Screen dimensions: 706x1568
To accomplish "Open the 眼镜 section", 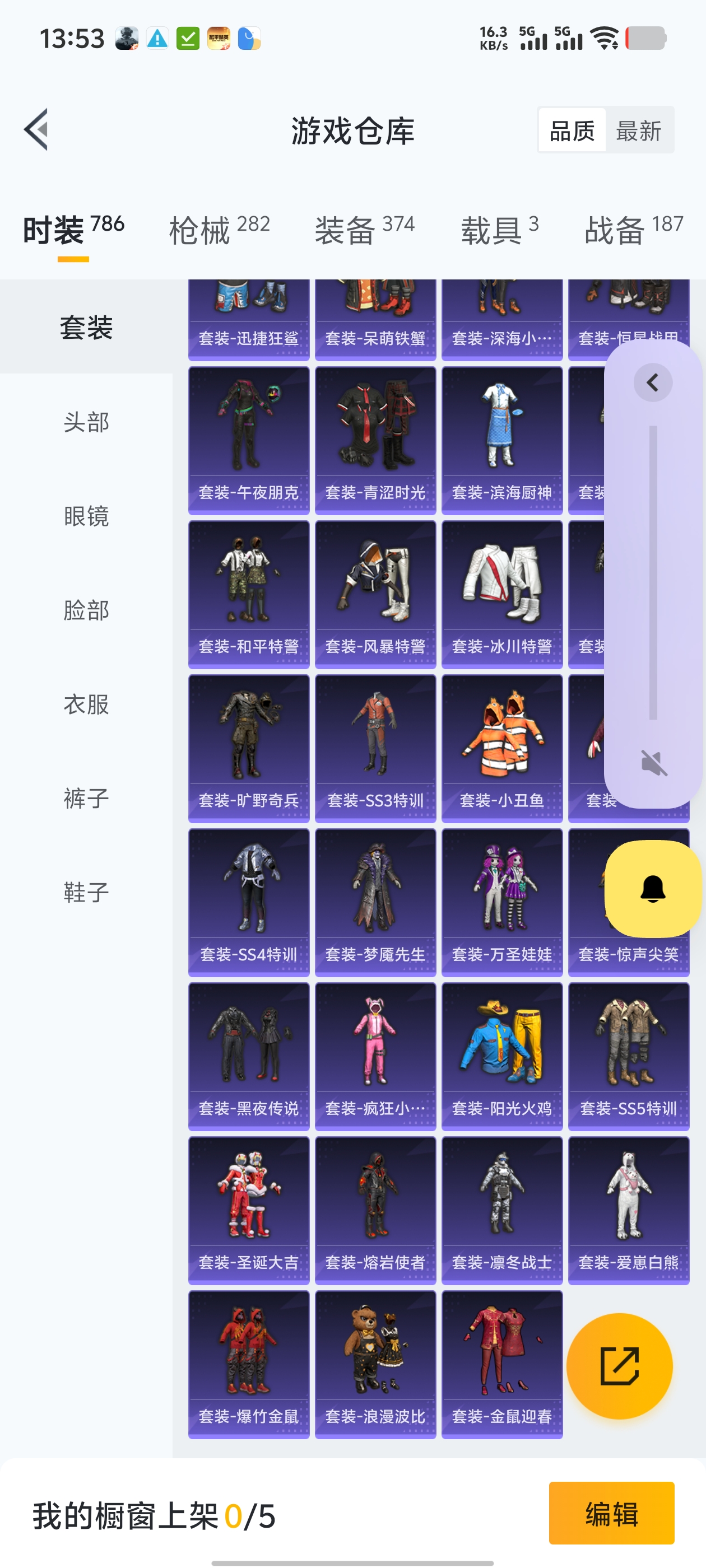I will pos(85,517).
